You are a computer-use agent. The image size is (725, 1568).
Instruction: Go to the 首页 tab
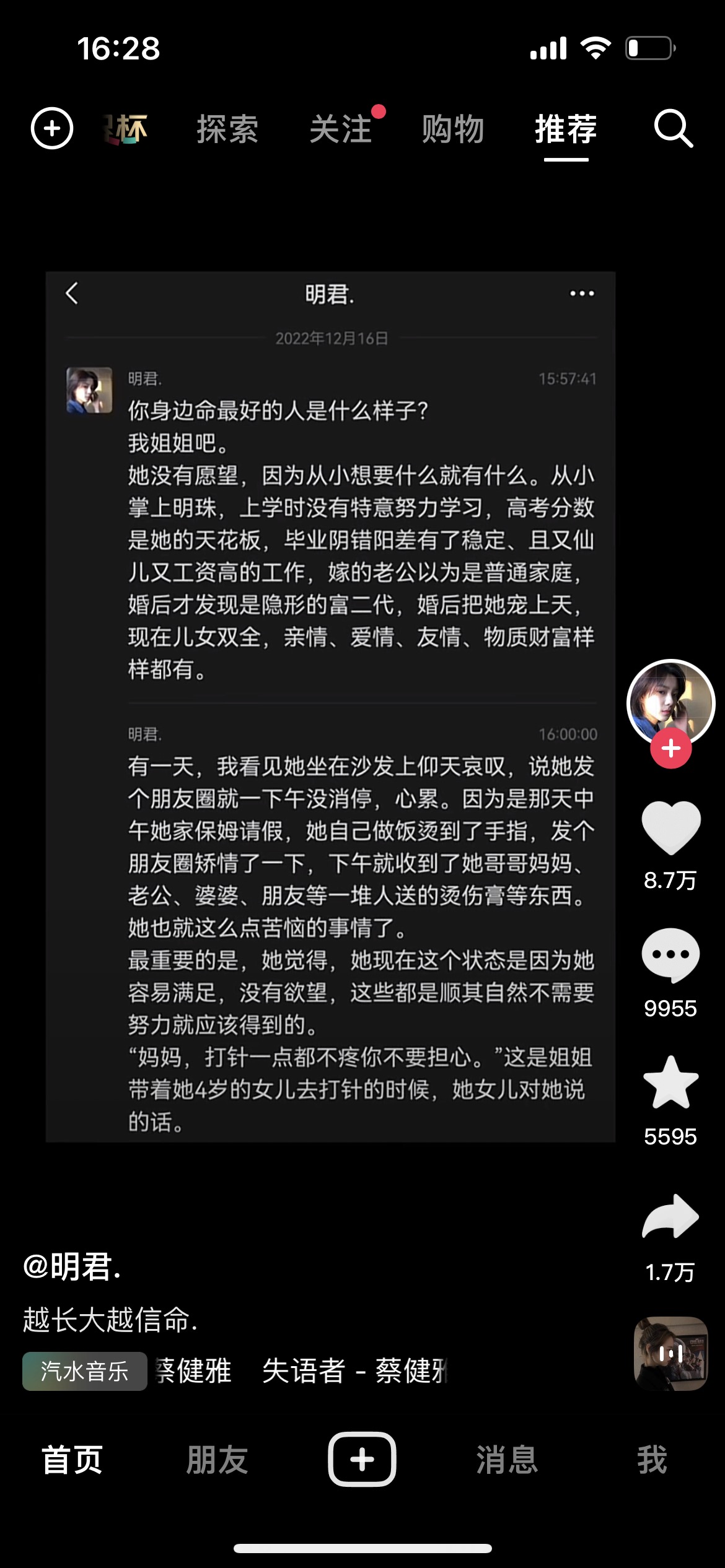tap(72, 1460)
